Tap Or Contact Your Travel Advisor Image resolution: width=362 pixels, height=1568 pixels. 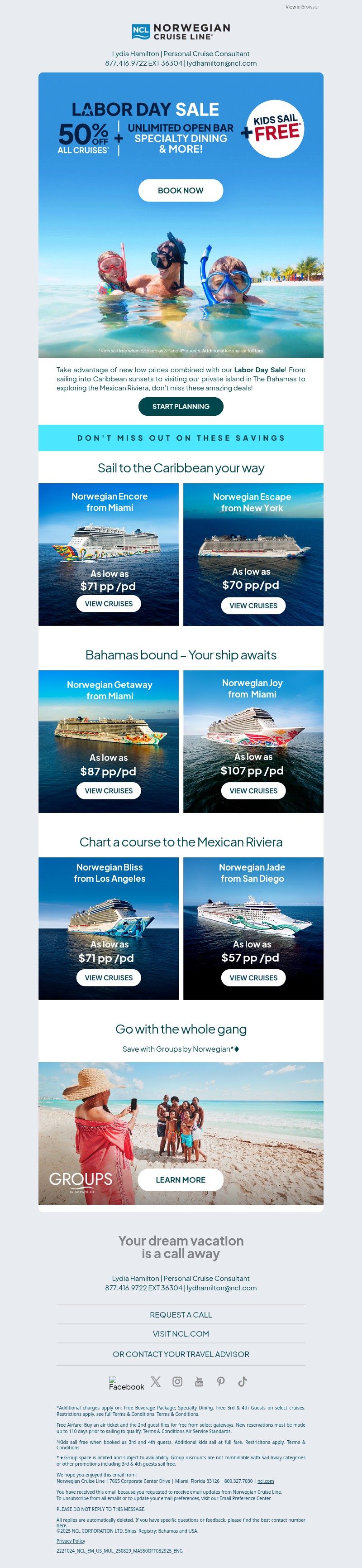pos(181,1354)
